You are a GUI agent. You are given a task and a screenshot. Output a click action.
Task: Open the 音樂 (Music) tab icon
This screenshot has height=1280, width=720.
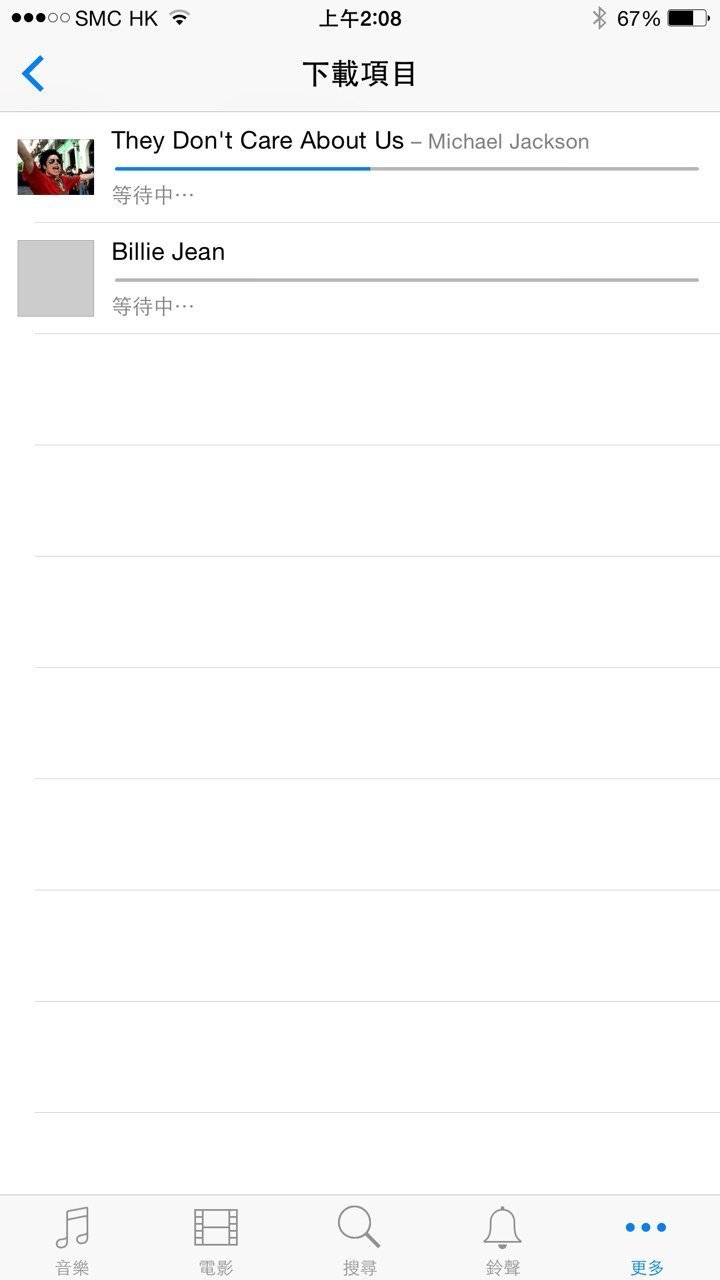[x=72, y=1226]
